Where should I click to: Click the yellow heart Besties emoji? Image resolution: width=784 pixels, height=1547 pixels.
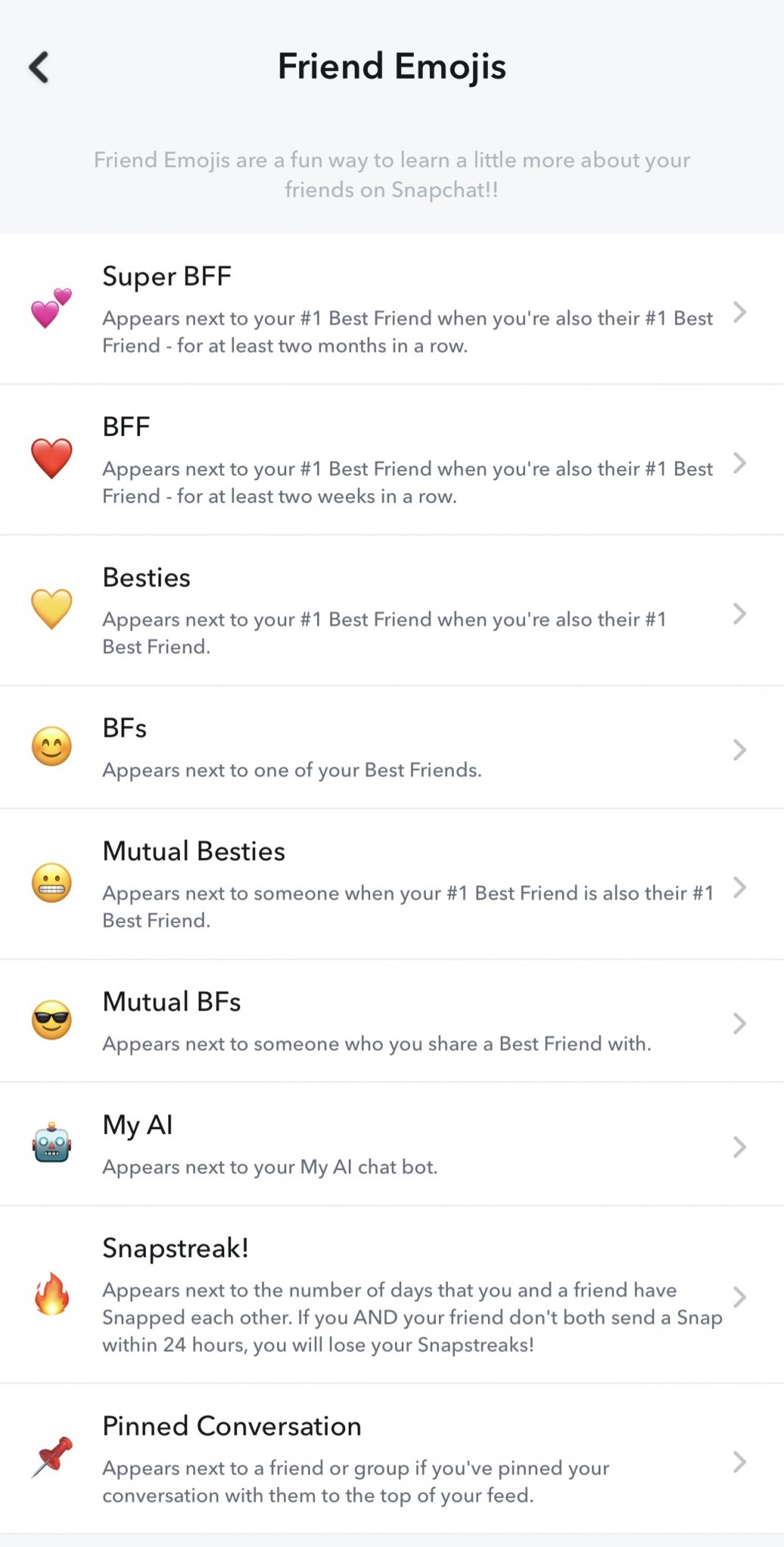click(x=51, y=609)
